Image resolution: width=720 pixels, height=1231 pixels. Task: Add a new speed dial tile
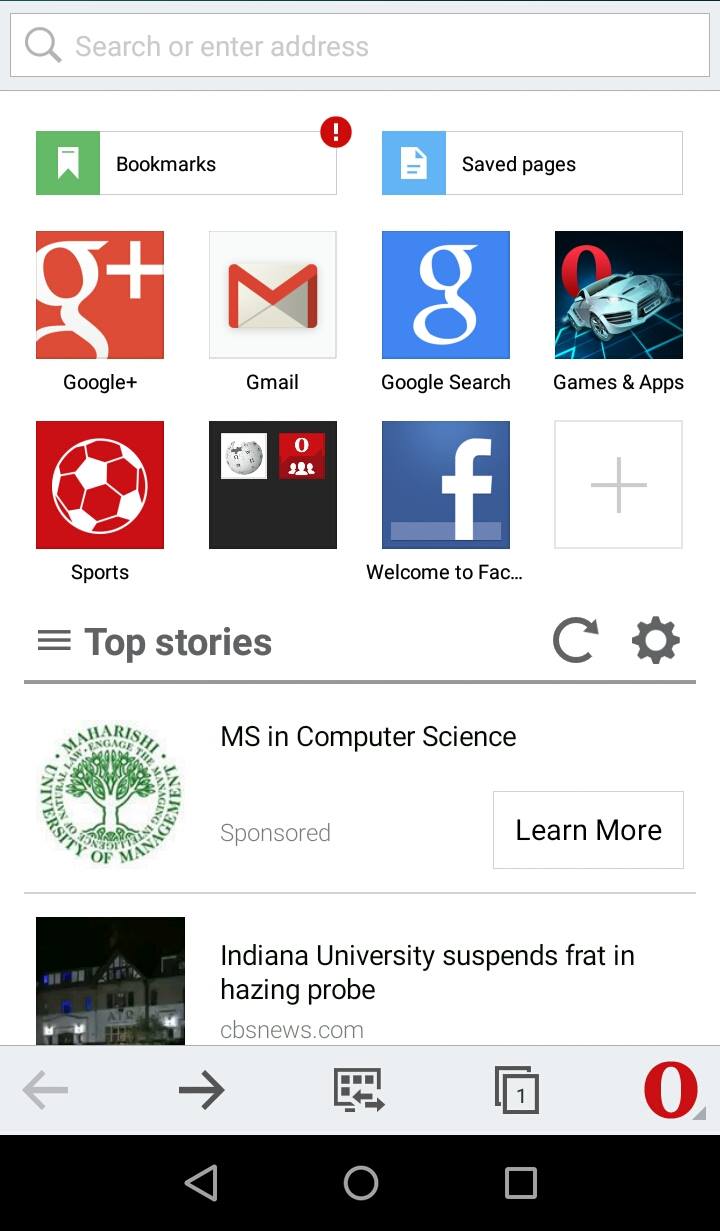click(x=619, y=485)
